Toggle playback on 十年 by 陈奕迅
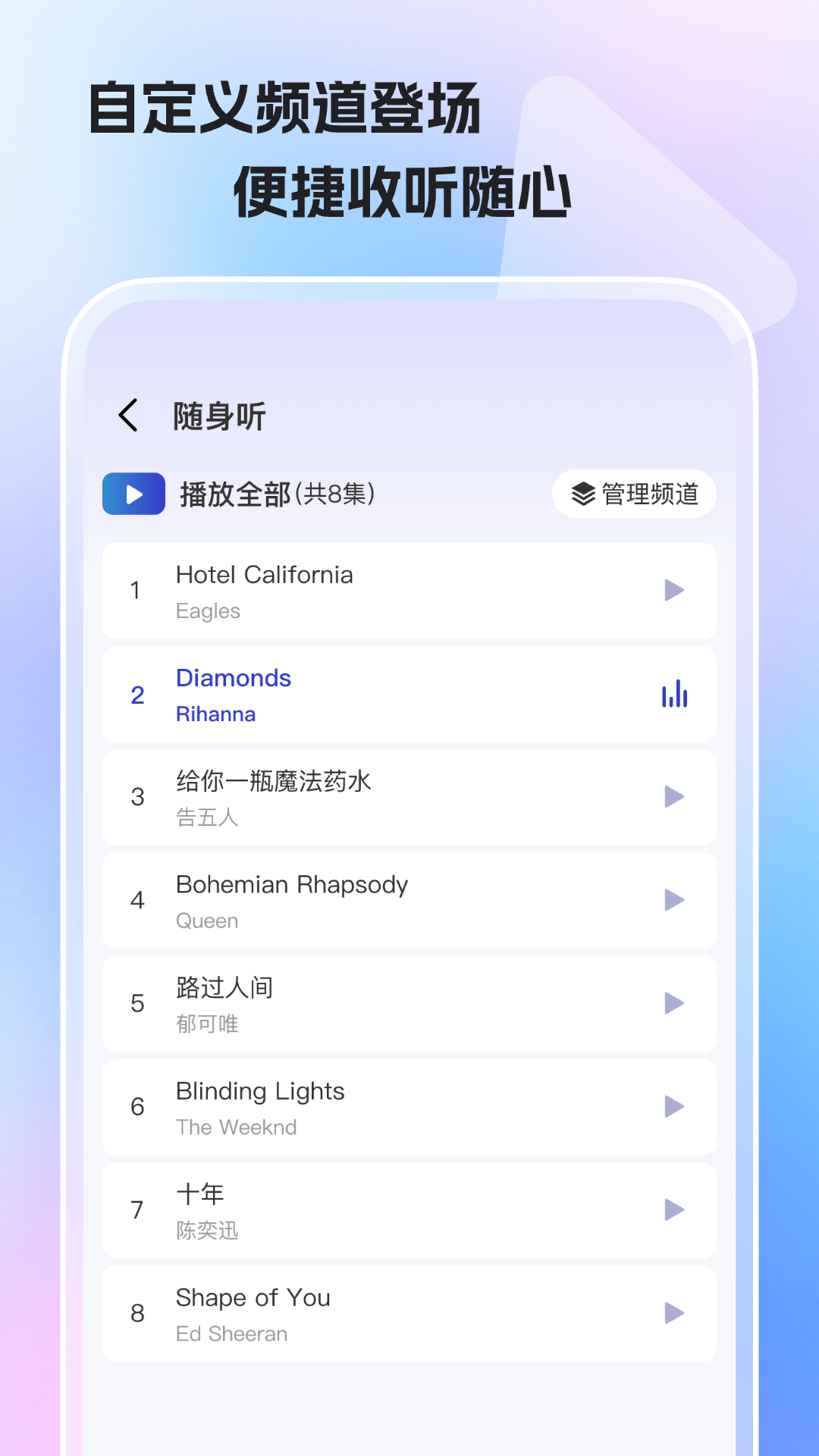The image size is (819, 1456). point(673,1210)
